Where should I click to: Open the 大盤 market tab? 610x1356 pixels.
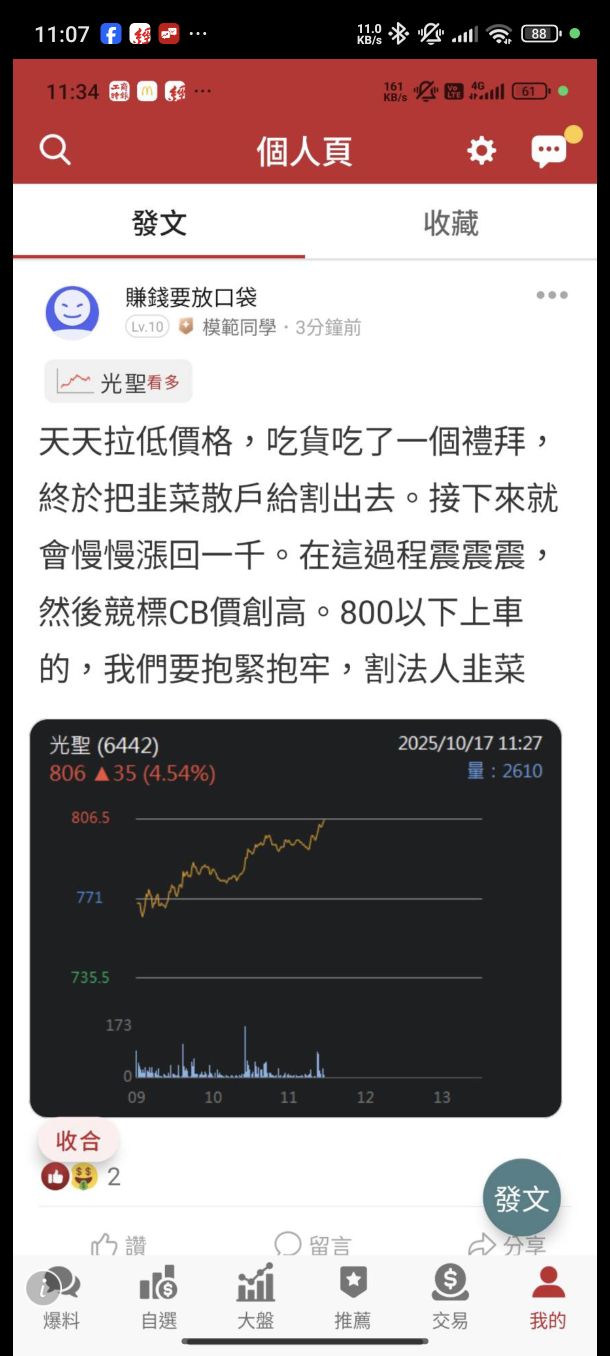255,1298
